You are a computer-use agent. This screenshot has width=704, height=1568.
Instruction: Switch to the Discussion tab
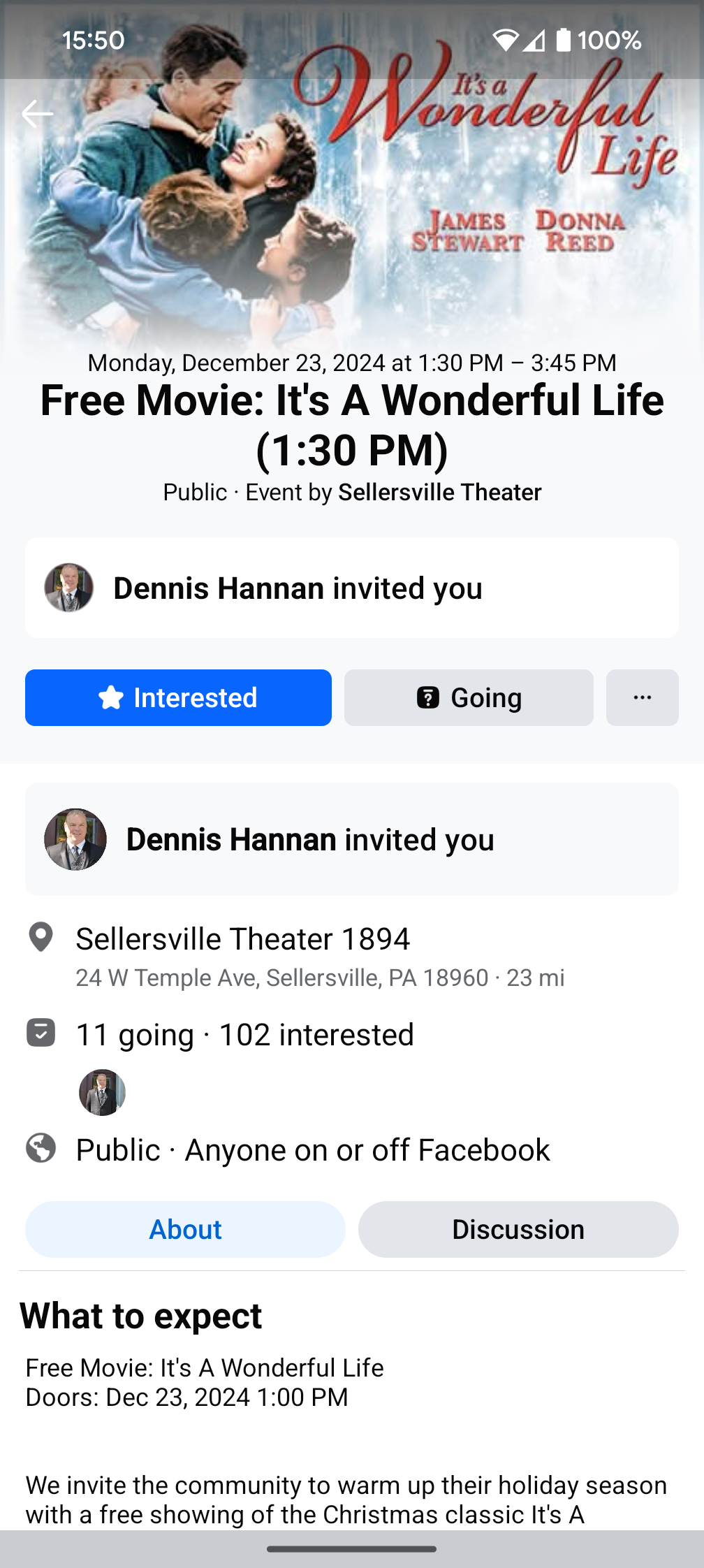pyautogui.click(x=518, y=1229)
